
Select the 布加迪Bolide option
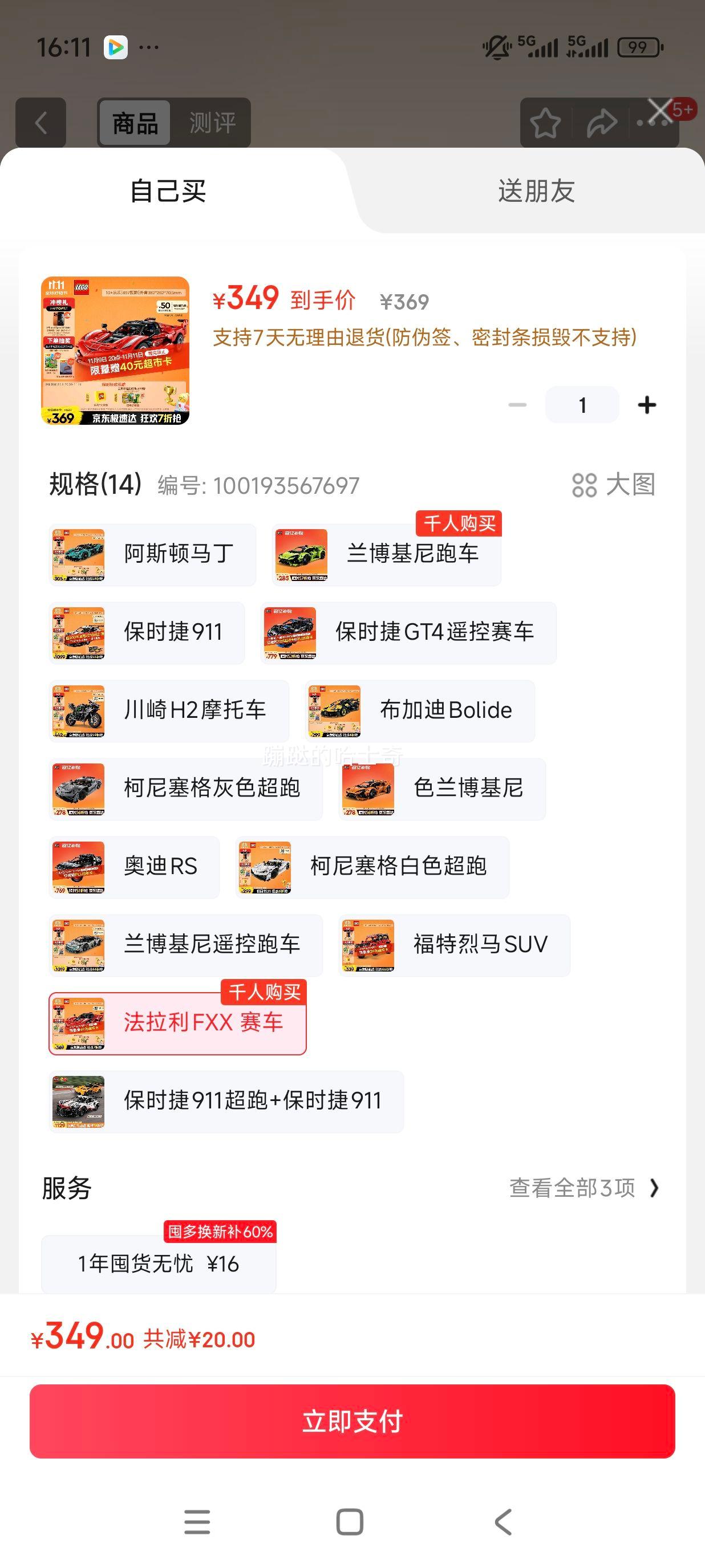click(x=420, y=710)
